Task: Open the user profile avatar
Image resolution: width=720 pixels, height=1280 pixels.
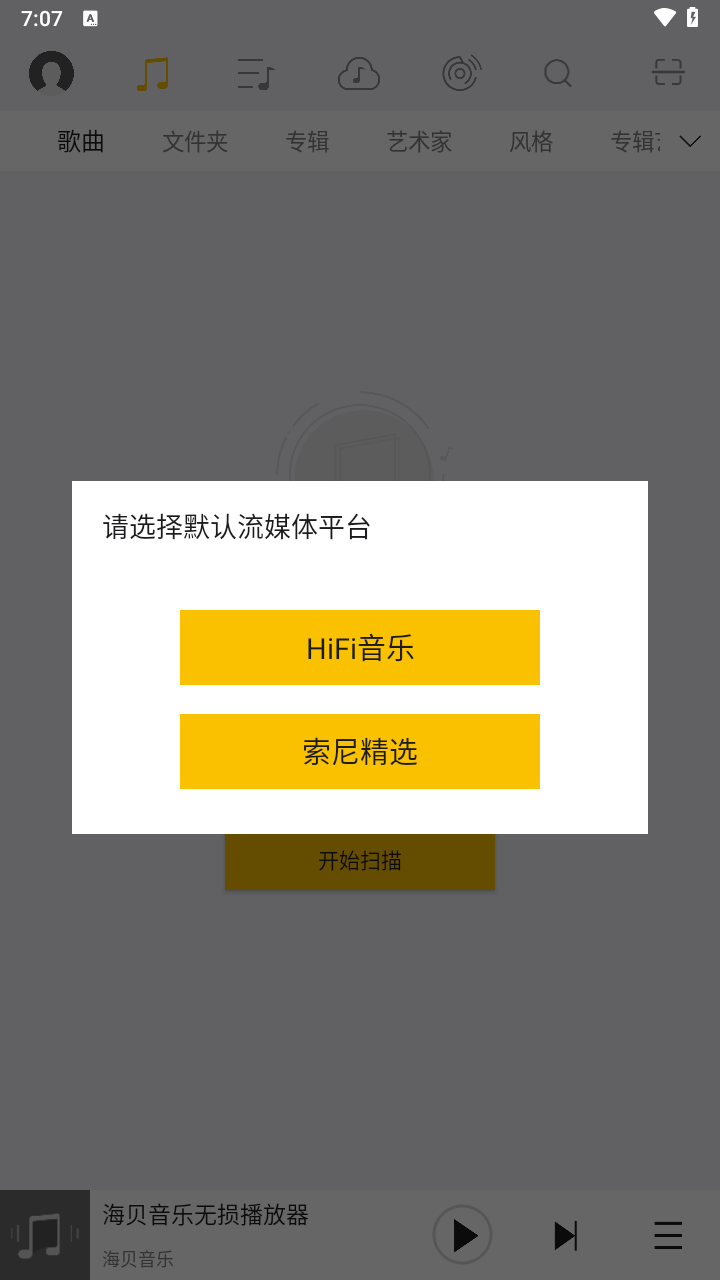Action: [x=51, y=73]
